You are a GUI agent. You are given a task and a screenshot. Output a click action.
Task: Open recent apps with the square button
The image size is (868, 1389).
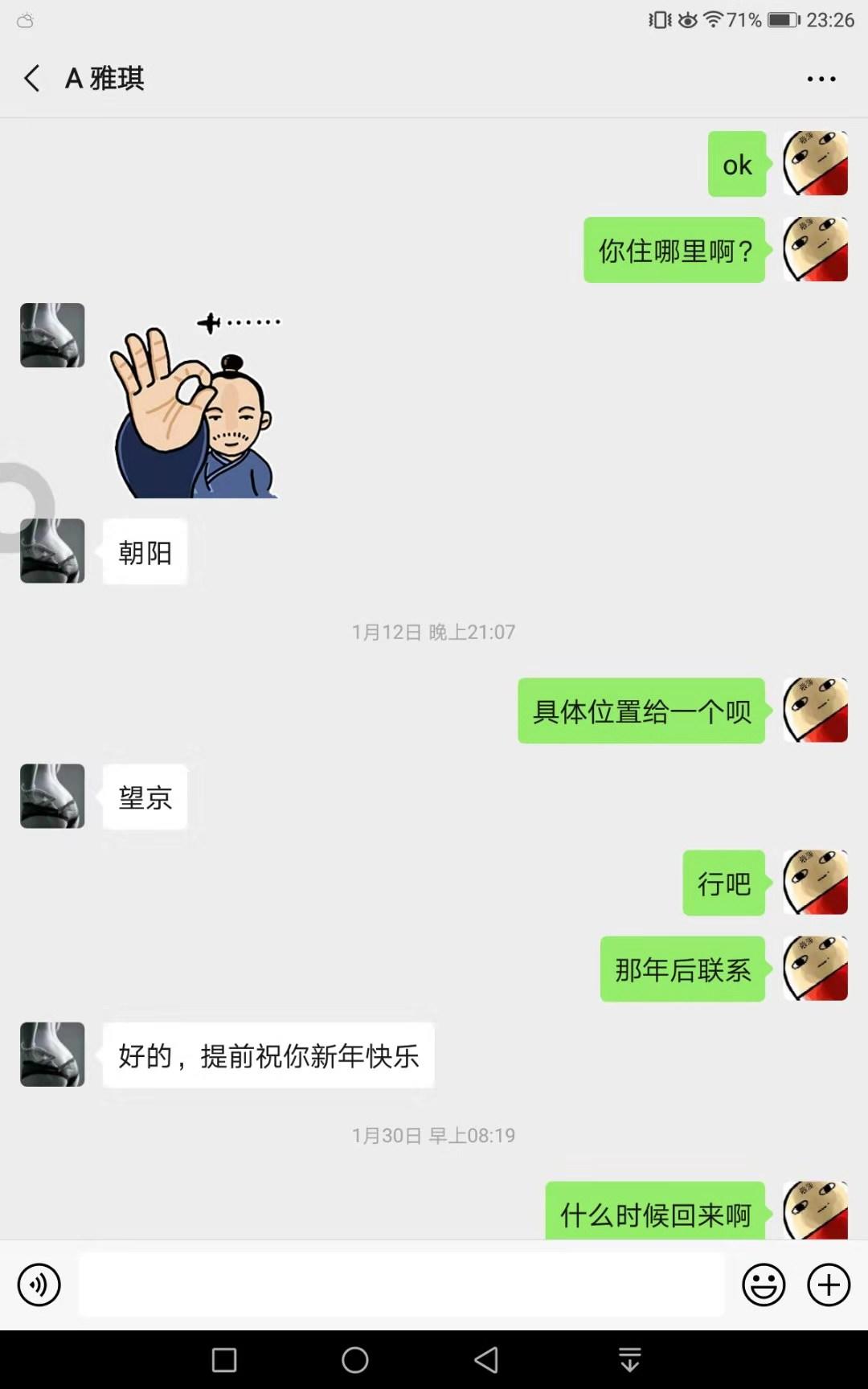223,1358
